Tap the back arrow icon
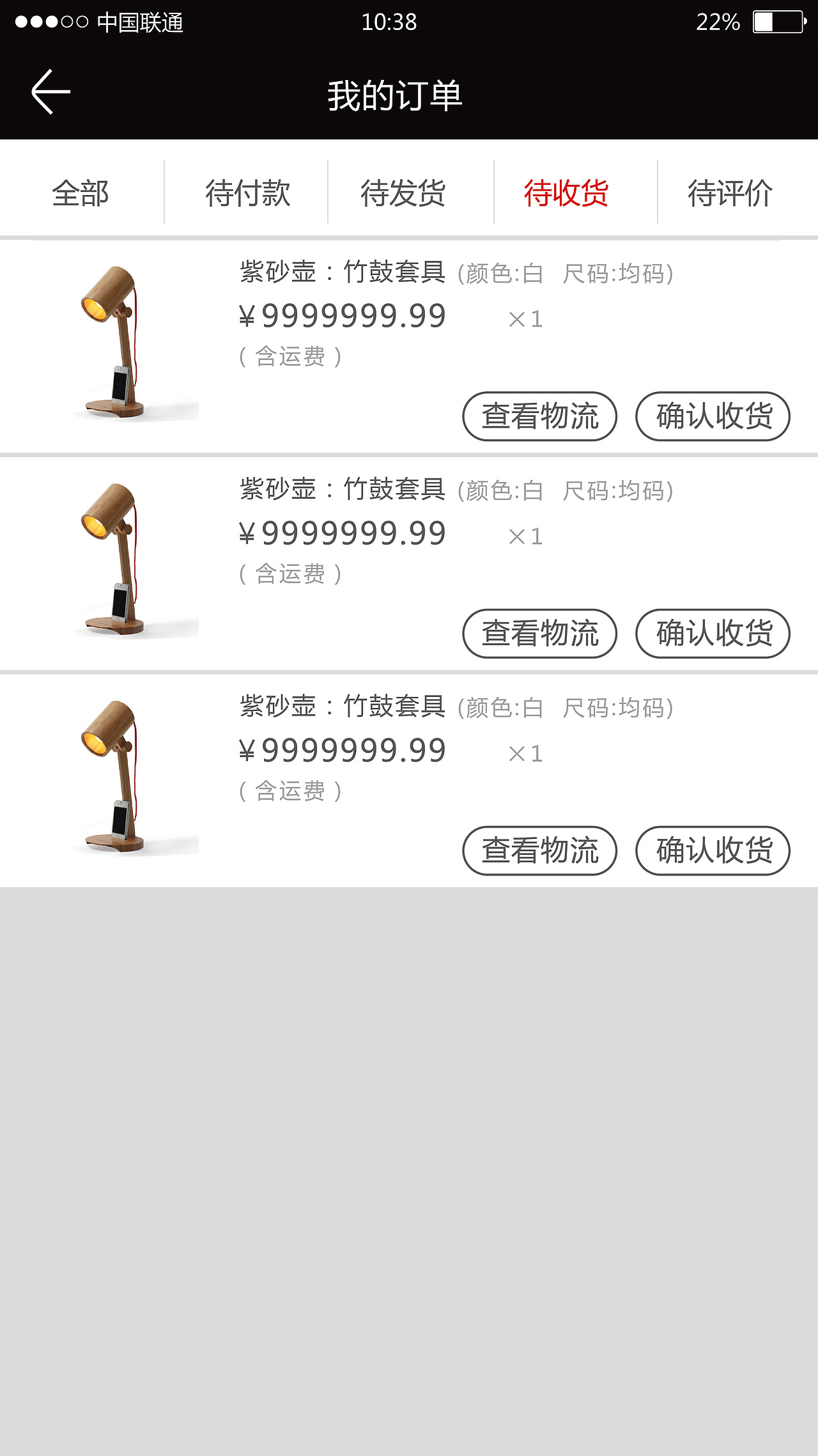The width and height of the screenshot is (818, 1456). point(51,91)
